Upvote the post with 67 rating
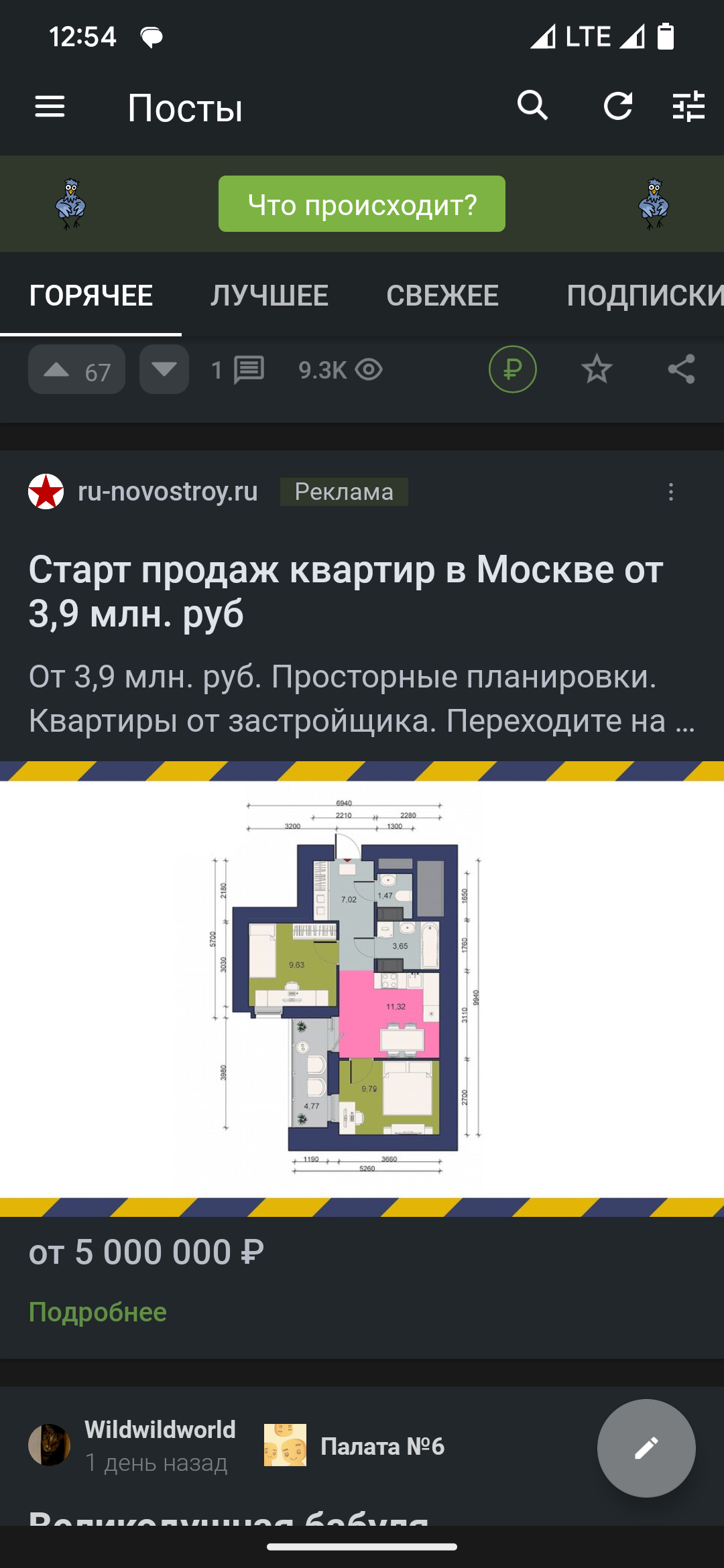Screen dimensions: 724x1568 [58, 370]
